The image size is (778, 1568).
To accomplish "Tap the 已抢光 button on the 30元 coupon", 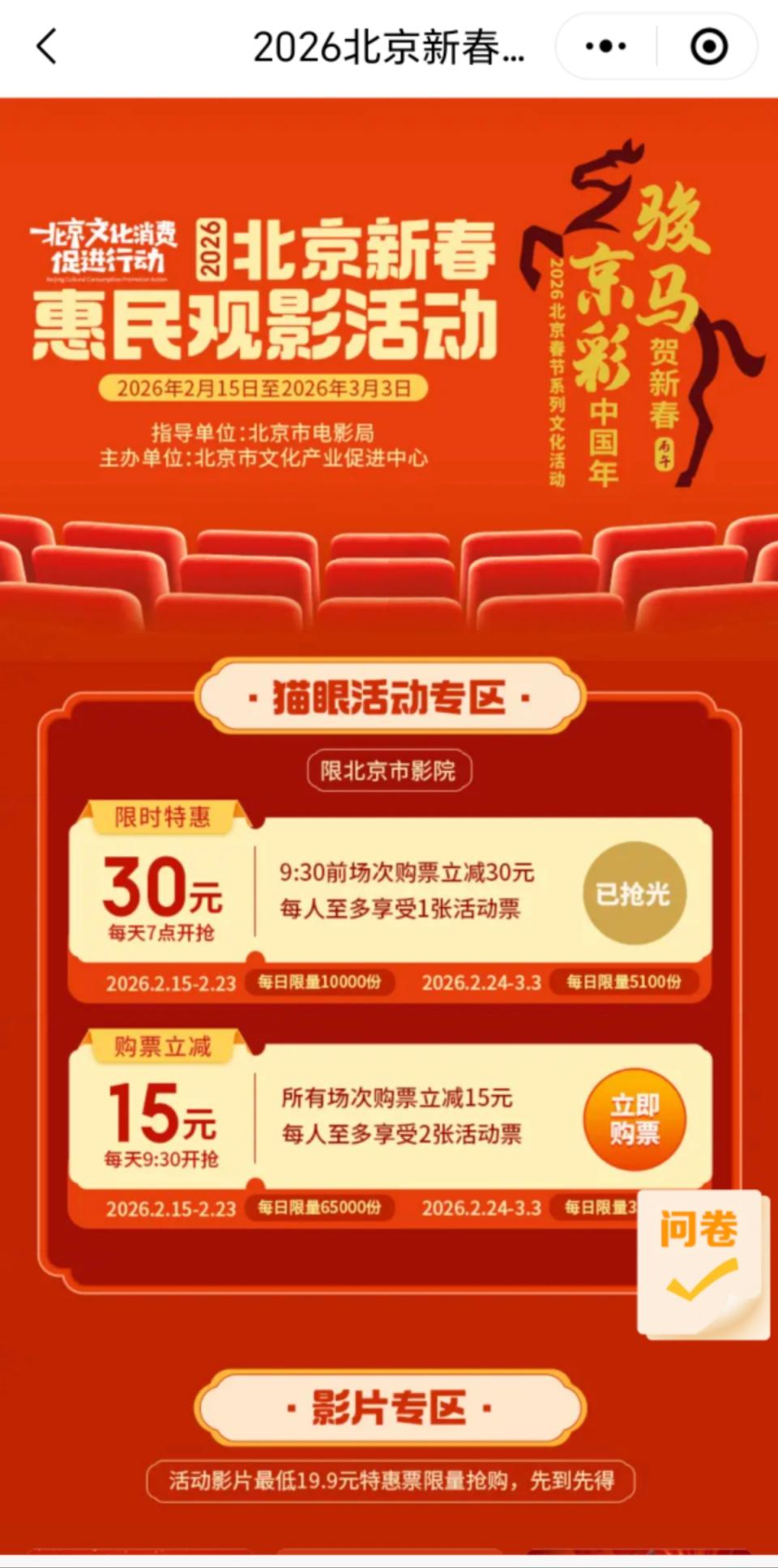I will 635,893.
